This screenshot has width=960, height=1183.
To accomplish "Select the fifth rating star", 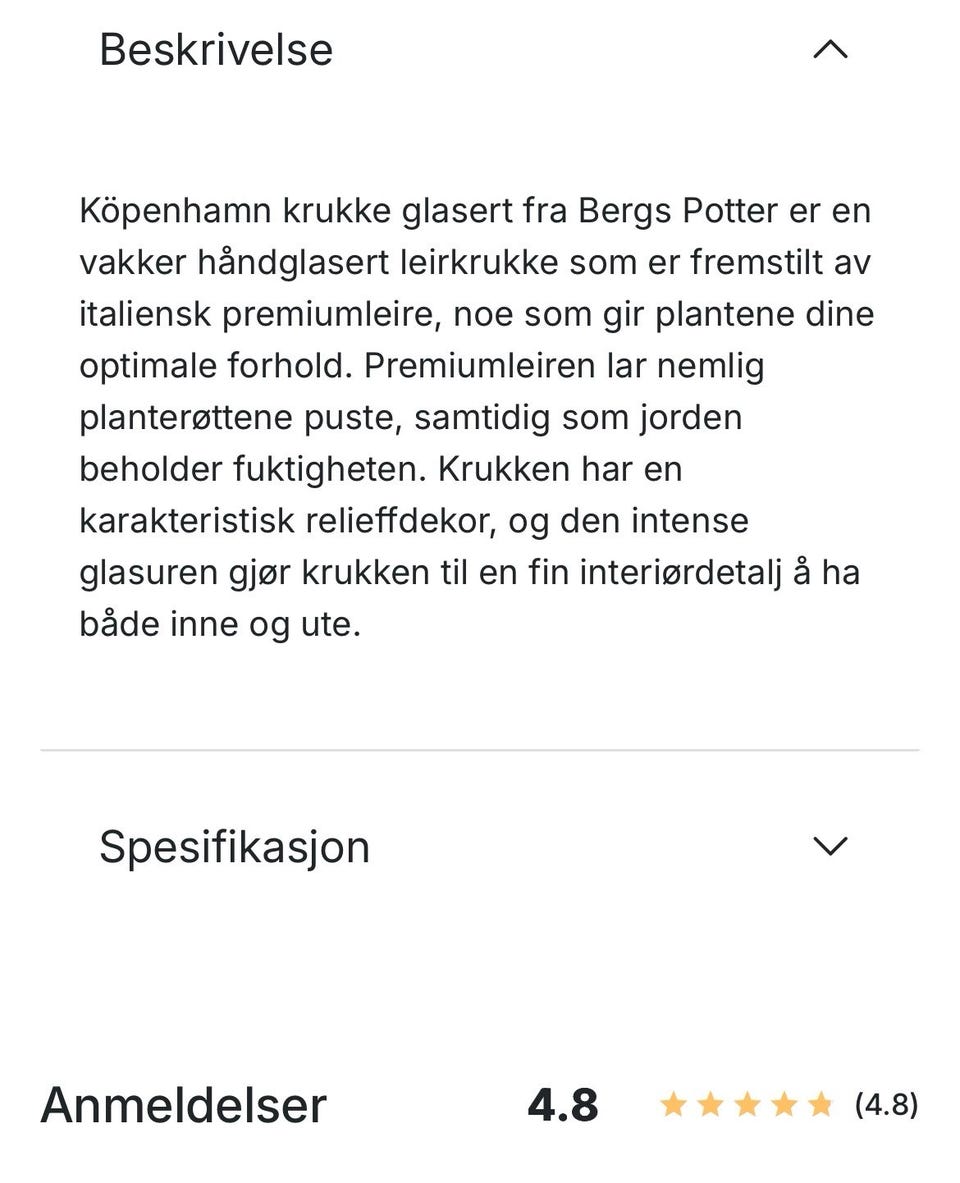I will tap(817, 1105).
